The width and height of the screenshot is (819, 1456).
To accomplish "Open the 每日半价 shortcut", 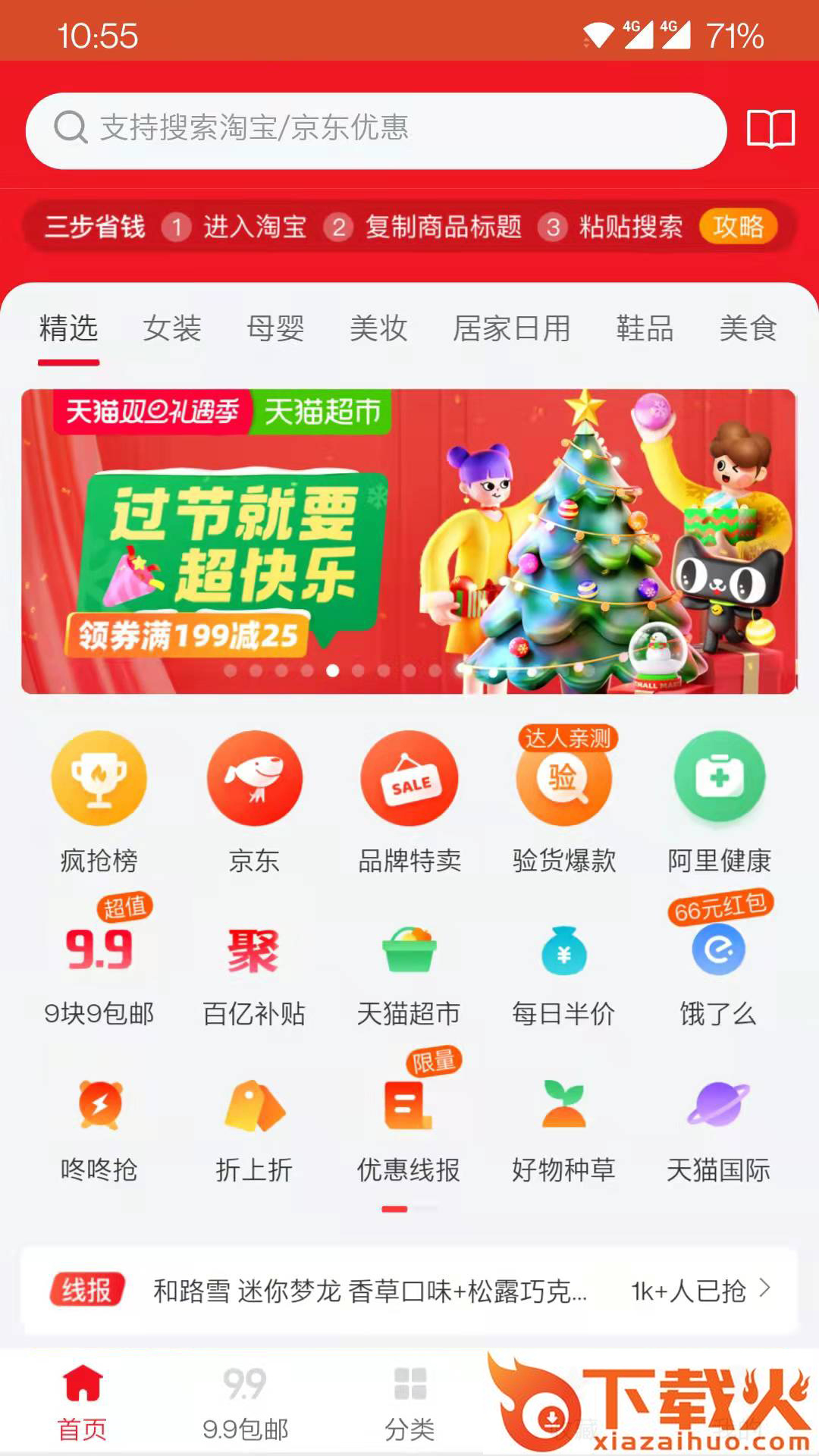I will 564,972.
